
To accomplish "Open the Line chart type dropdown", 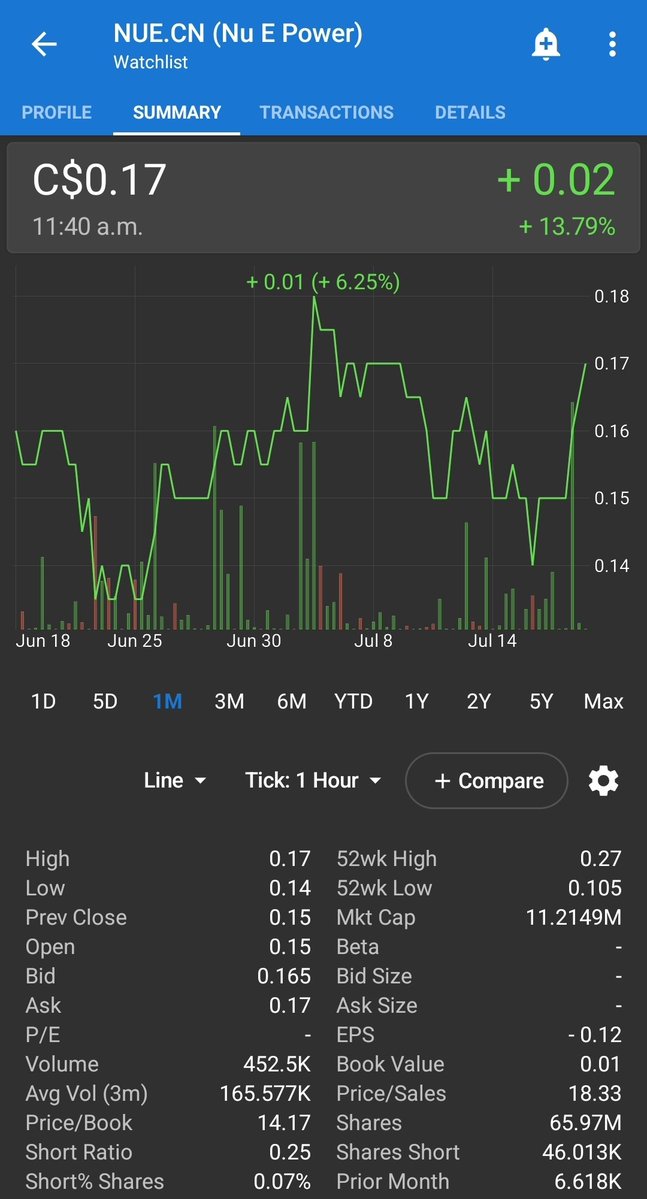I will pyautogui.click(x=175, y=781).
